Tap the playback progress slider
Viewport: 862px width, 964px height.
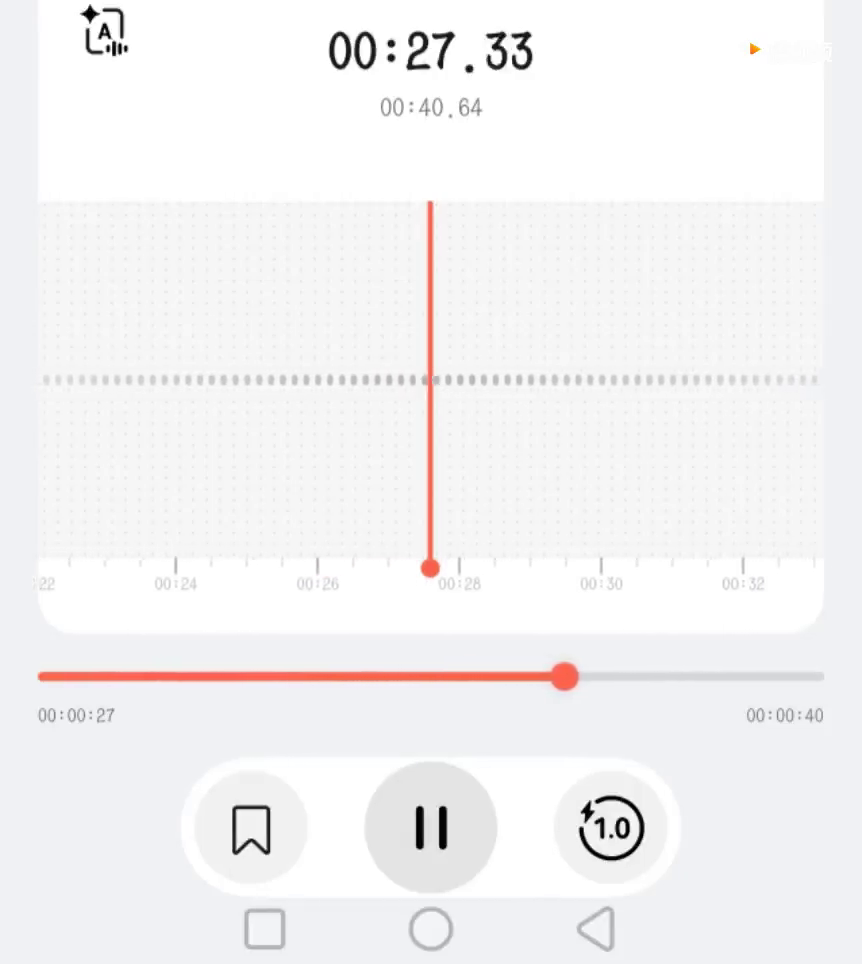[565, 677]
